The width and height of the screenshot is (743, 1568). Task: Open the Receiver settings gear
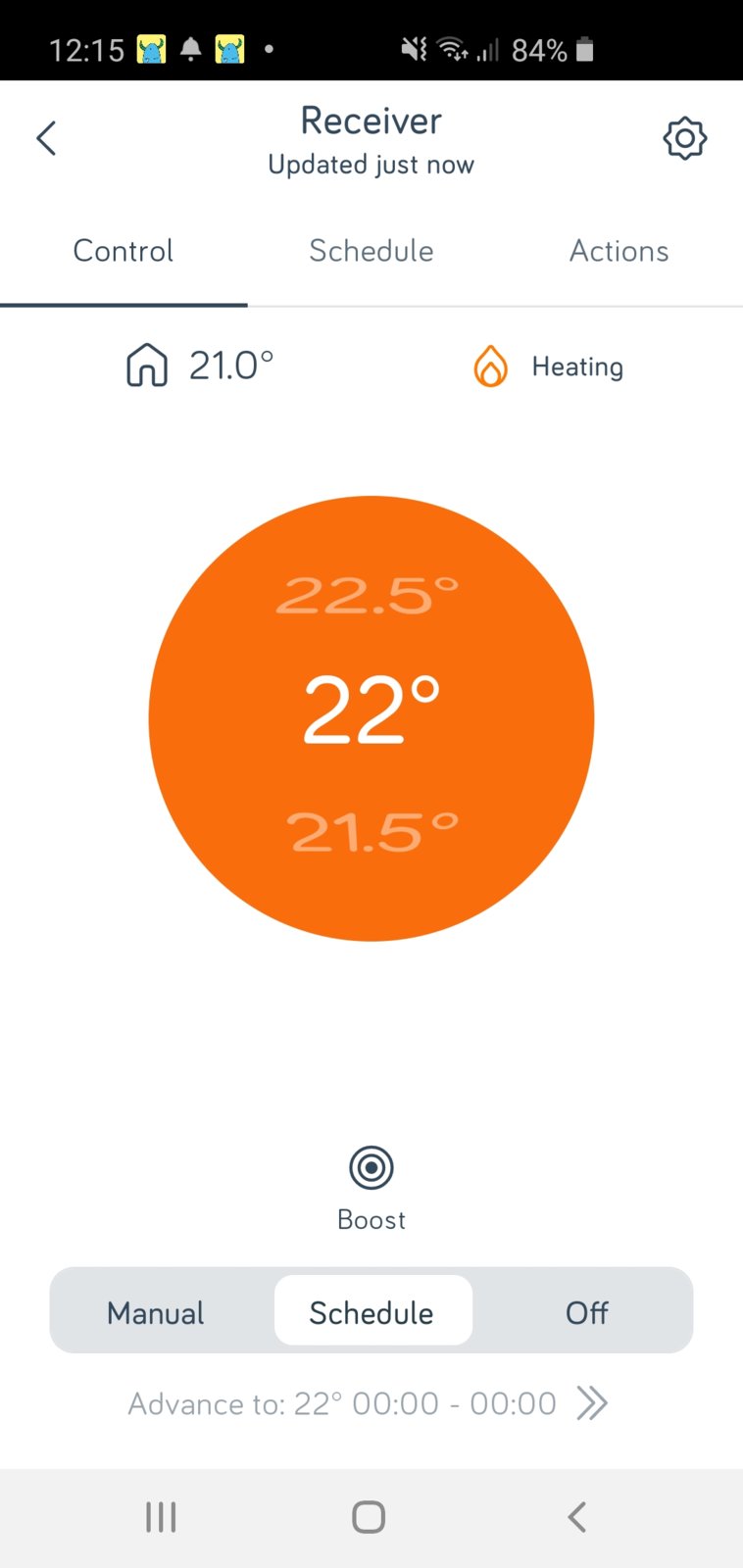[684, 138]
